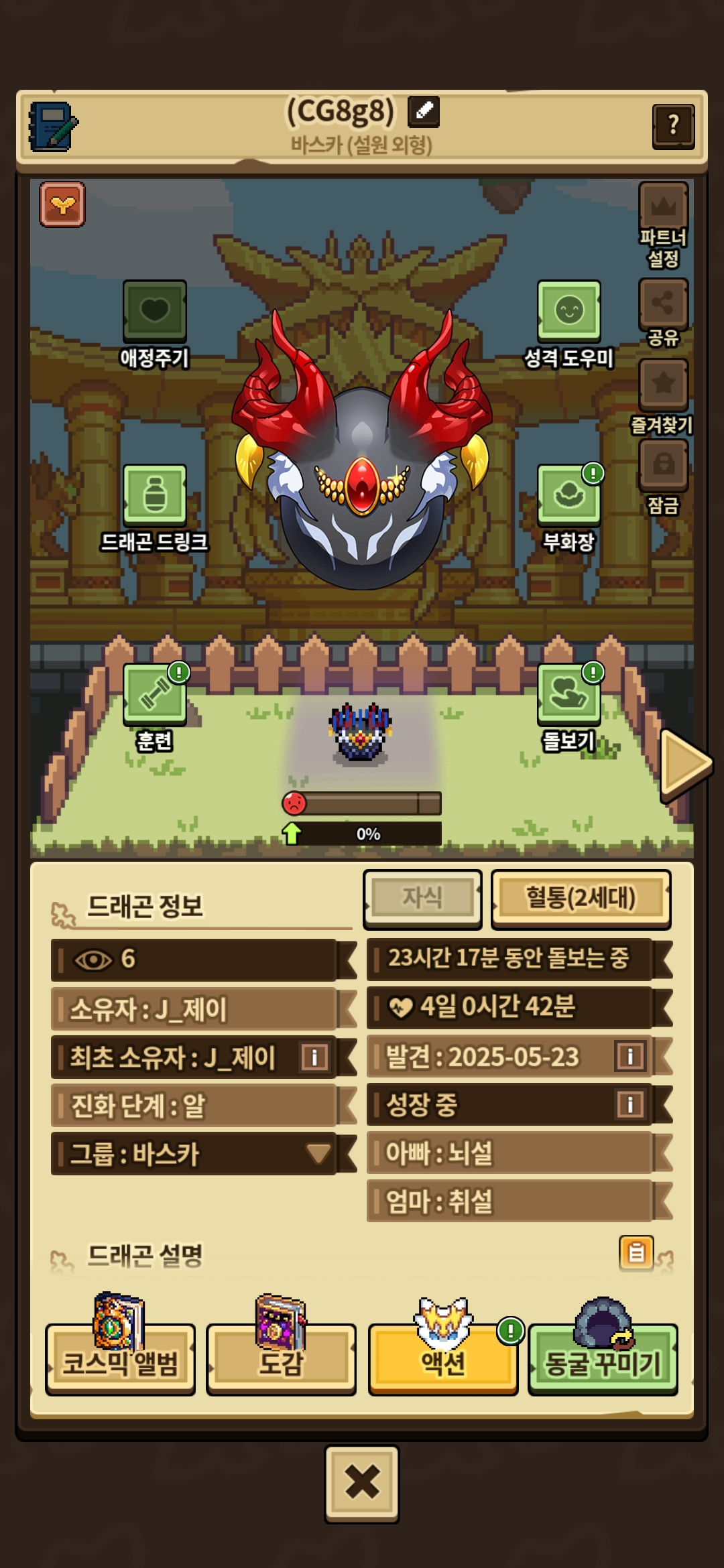724x1568 pixels.
Task: Open 파트너 설정 partner settings
Action: [x=663, y=208]
